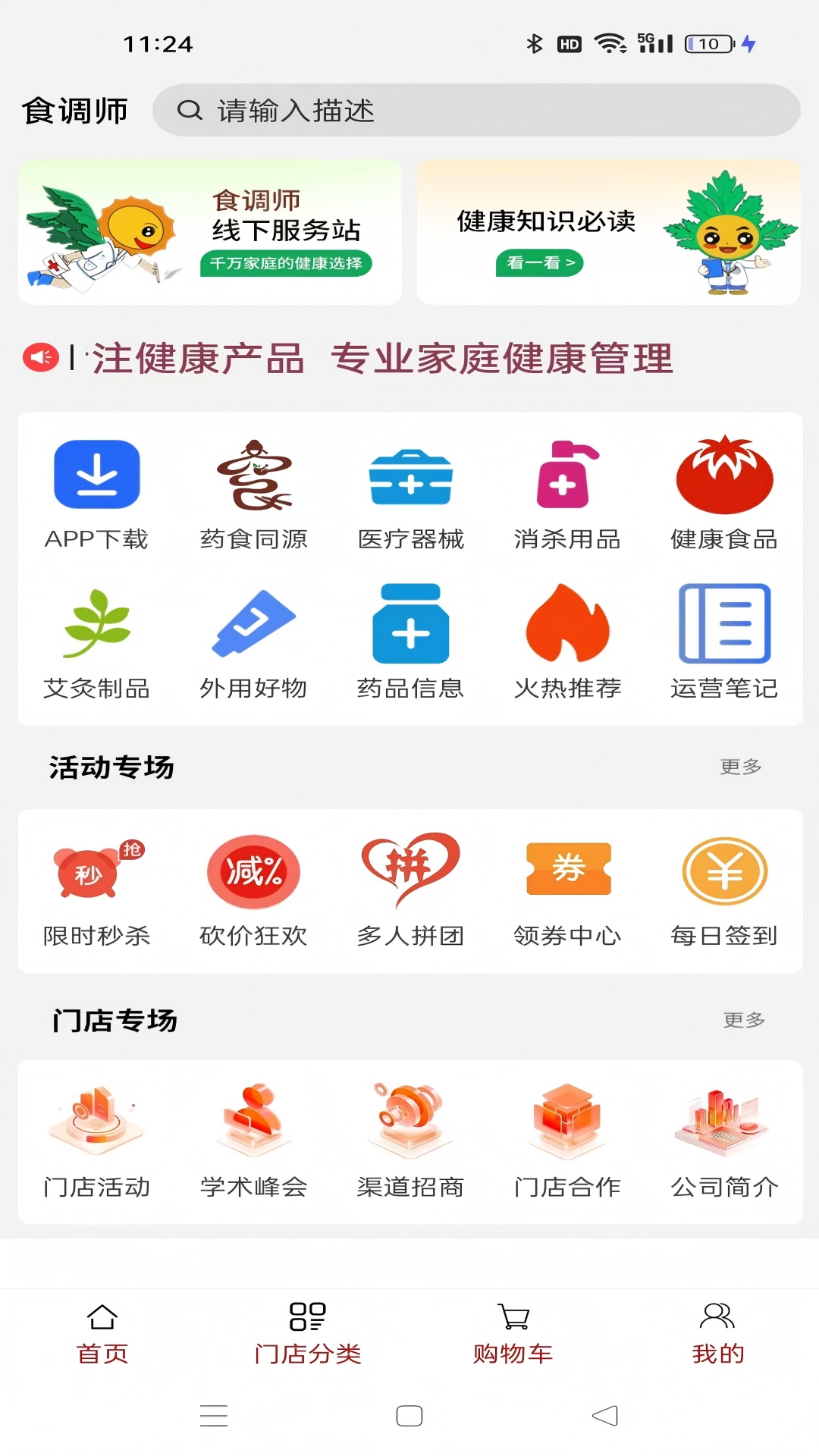Select the 艾灸制品 leaf icon

[98, 625]
